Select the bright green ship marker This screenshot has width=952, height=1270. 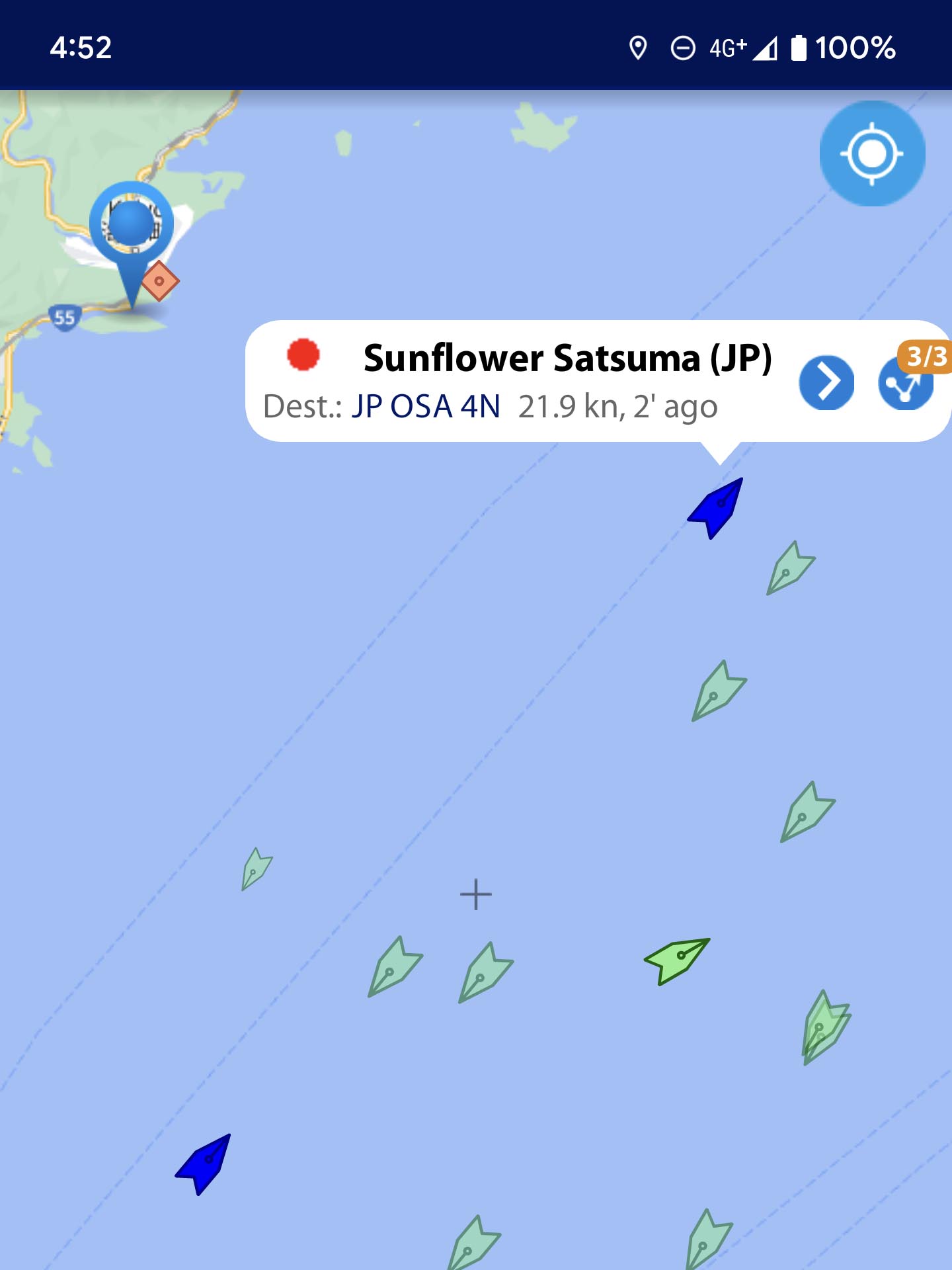click(678, 959)
